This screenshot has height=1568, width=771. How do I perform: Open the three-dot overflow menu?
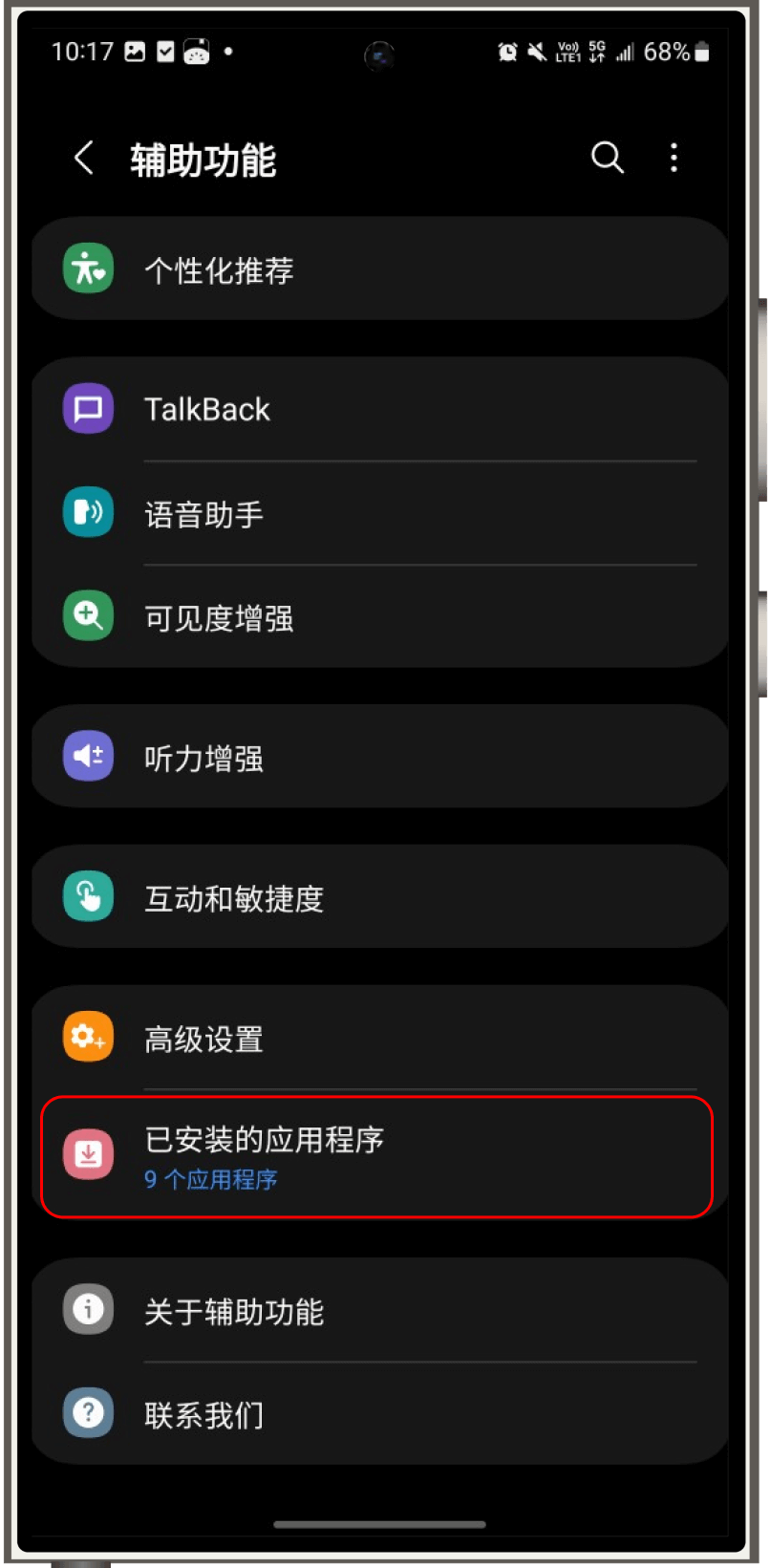[675, 158]
